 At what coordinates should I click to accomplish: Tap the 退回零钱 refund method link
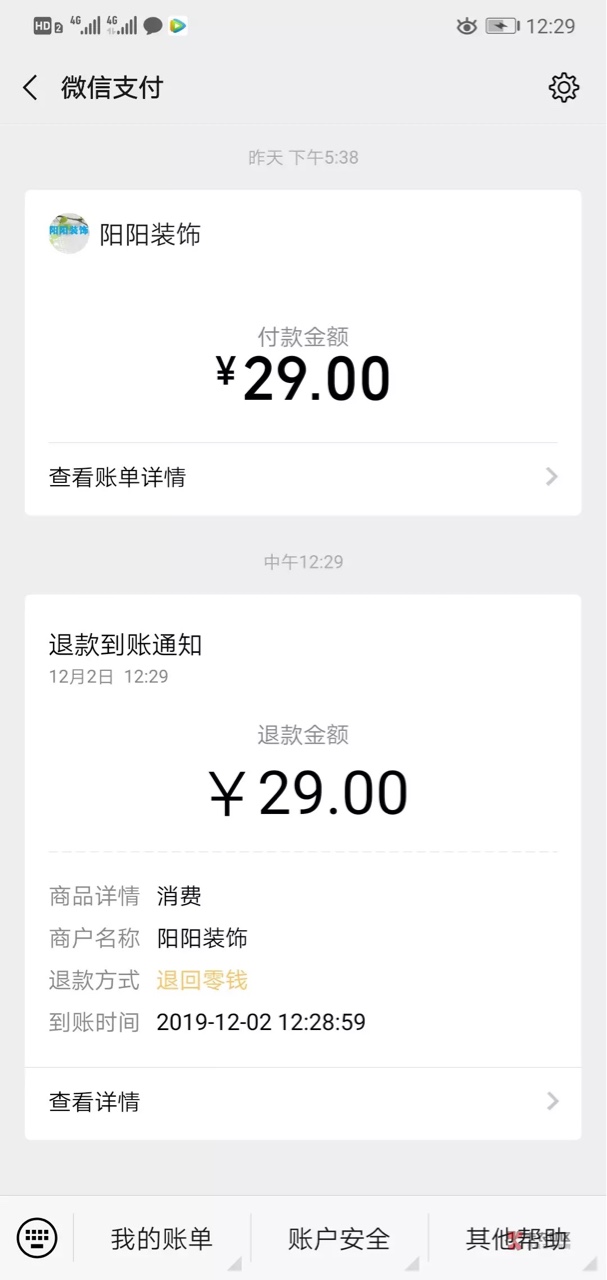click(202, 980)
